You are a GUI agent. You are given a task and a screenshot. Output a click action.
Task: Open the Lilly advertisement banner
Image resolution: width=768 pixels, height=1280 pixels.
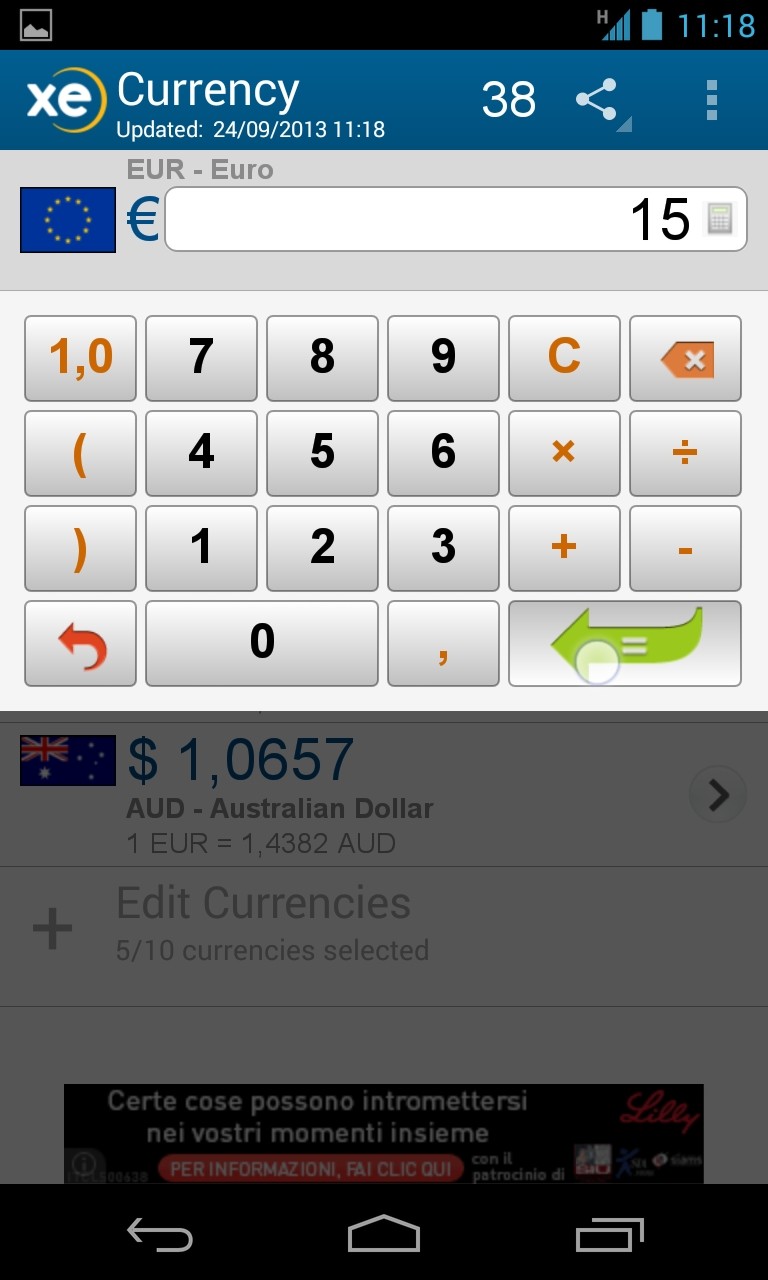pos(383,1133)
